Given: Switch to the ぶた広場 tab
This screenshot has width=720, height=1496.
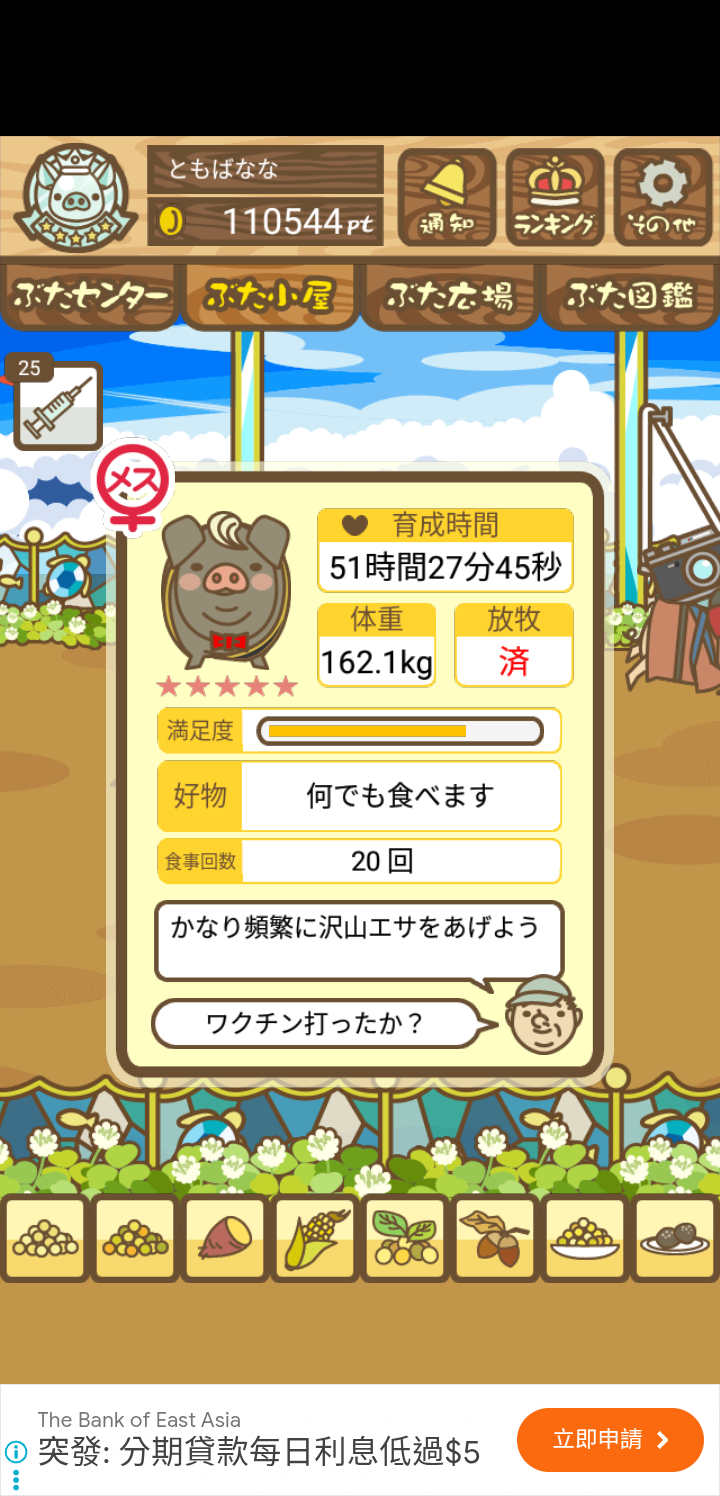Looking at the screenshot, I should [450, 296].
